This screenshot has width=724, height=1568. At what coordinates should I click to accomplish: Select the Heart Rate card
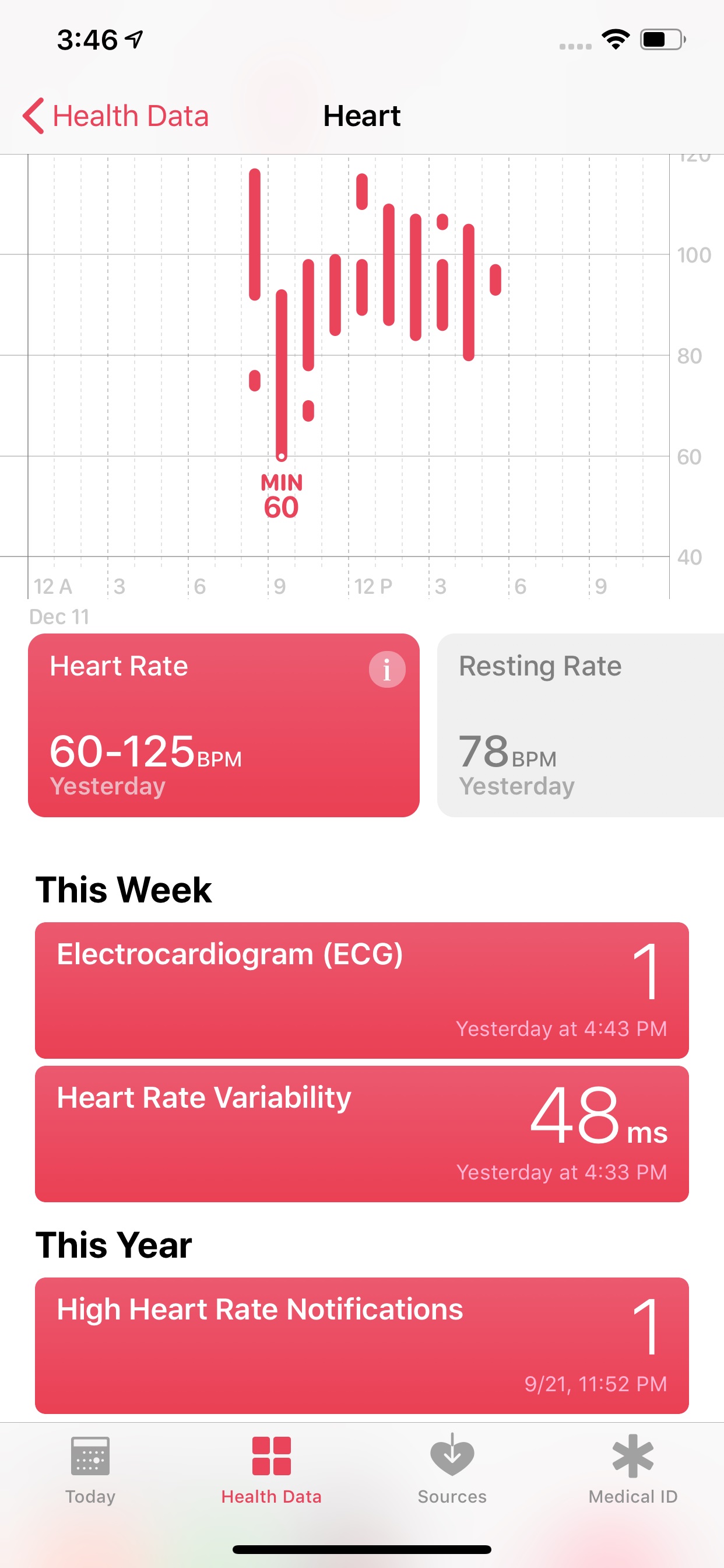pyautogui.click(x=224, y=725)
